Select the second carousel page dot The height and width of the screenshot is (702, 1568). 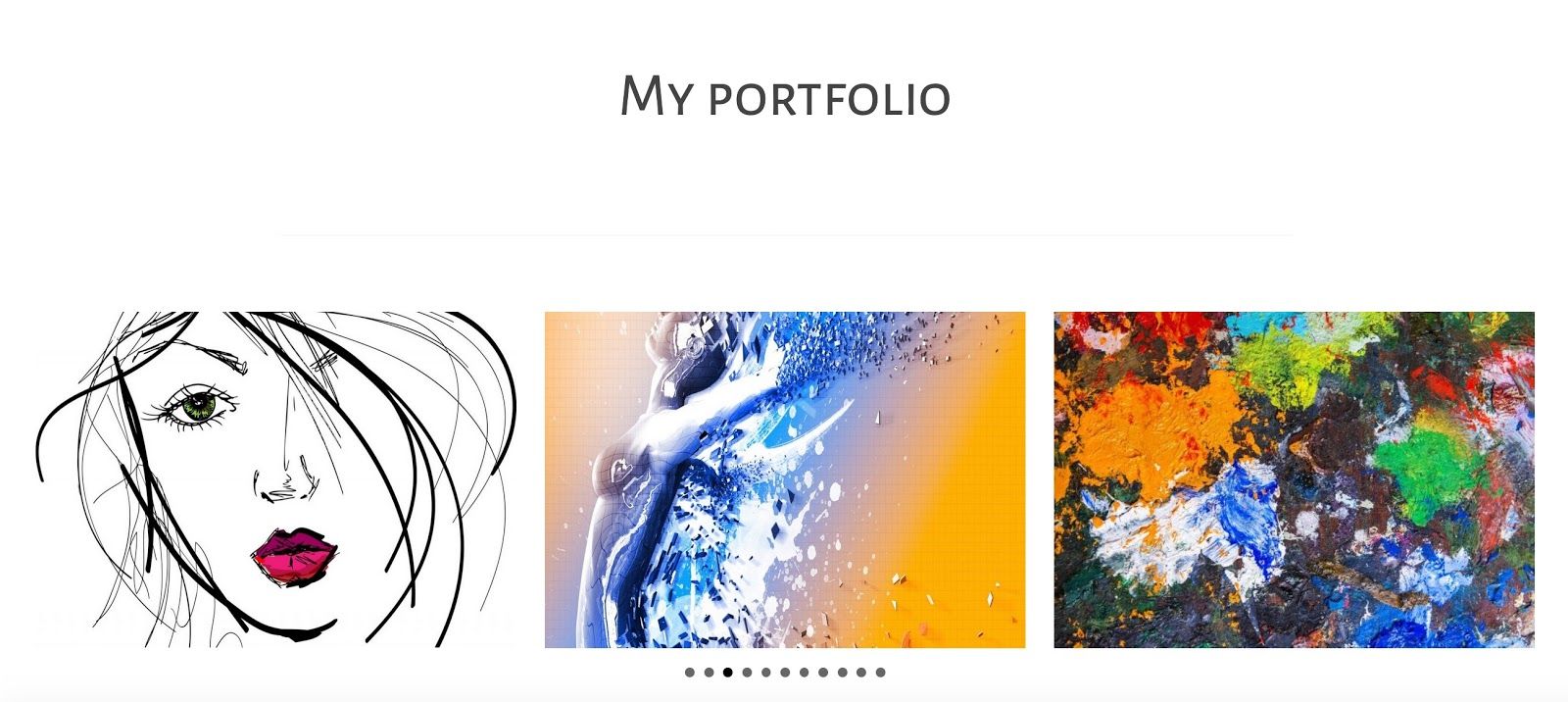[709, 673]
